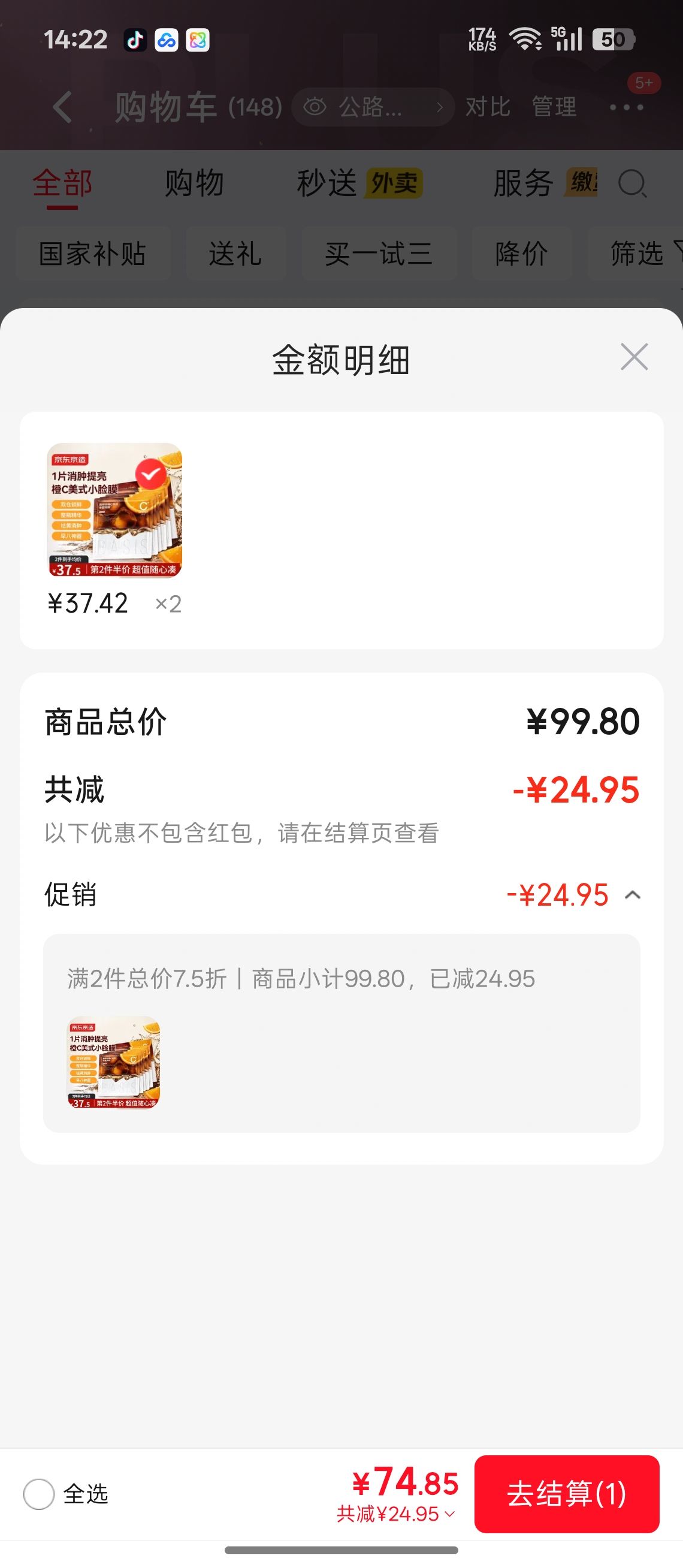Toggle the 全选 select-all checkbox
The image size is (683, 1568).
pos(39,1494)
